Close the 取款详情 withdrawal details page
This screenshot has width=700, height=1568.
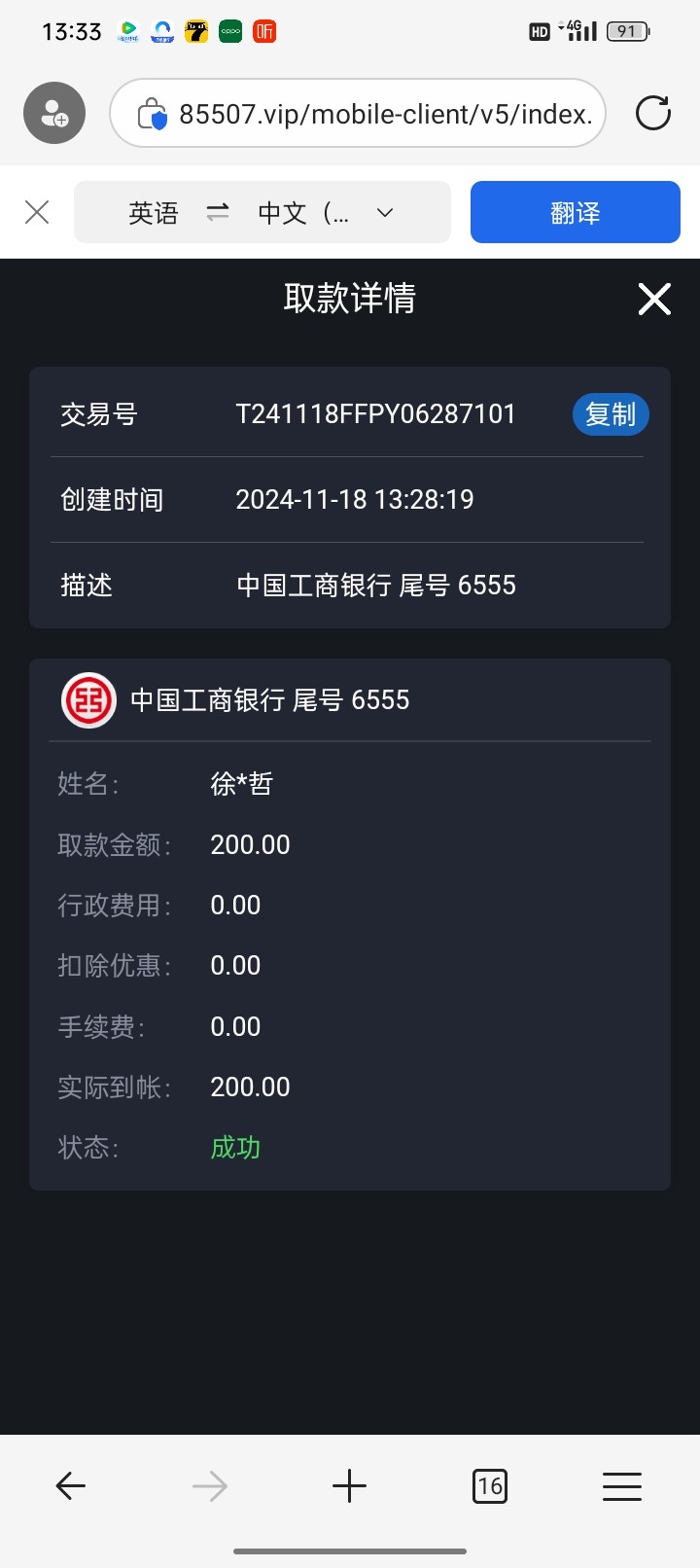point(654,299)
